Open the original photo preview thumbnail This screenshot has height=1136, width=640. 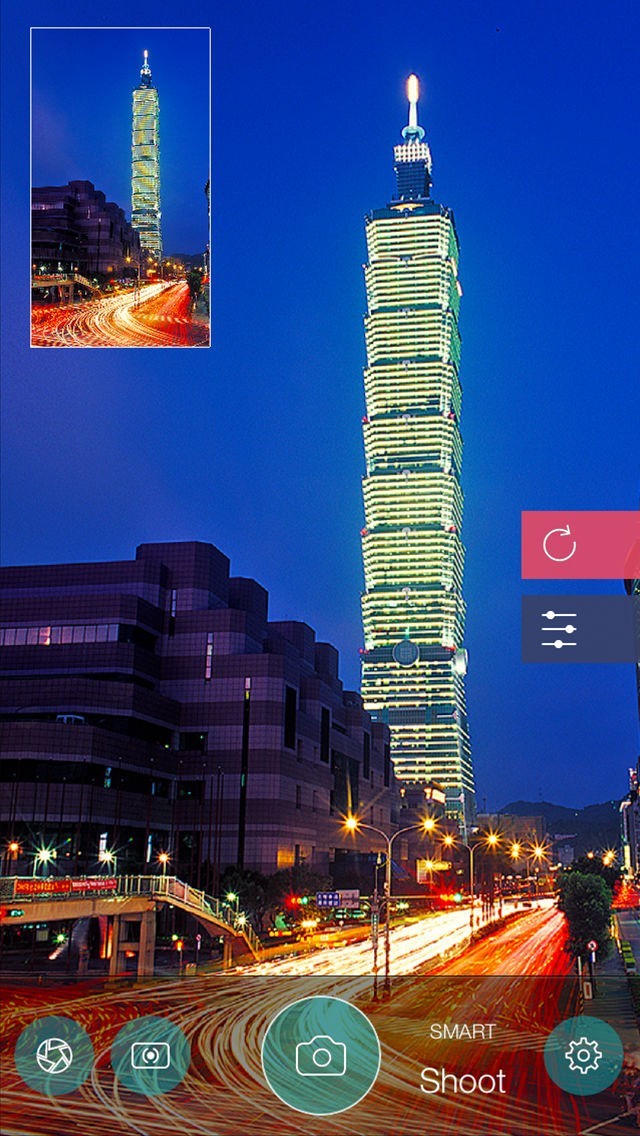tap(120, 187)
